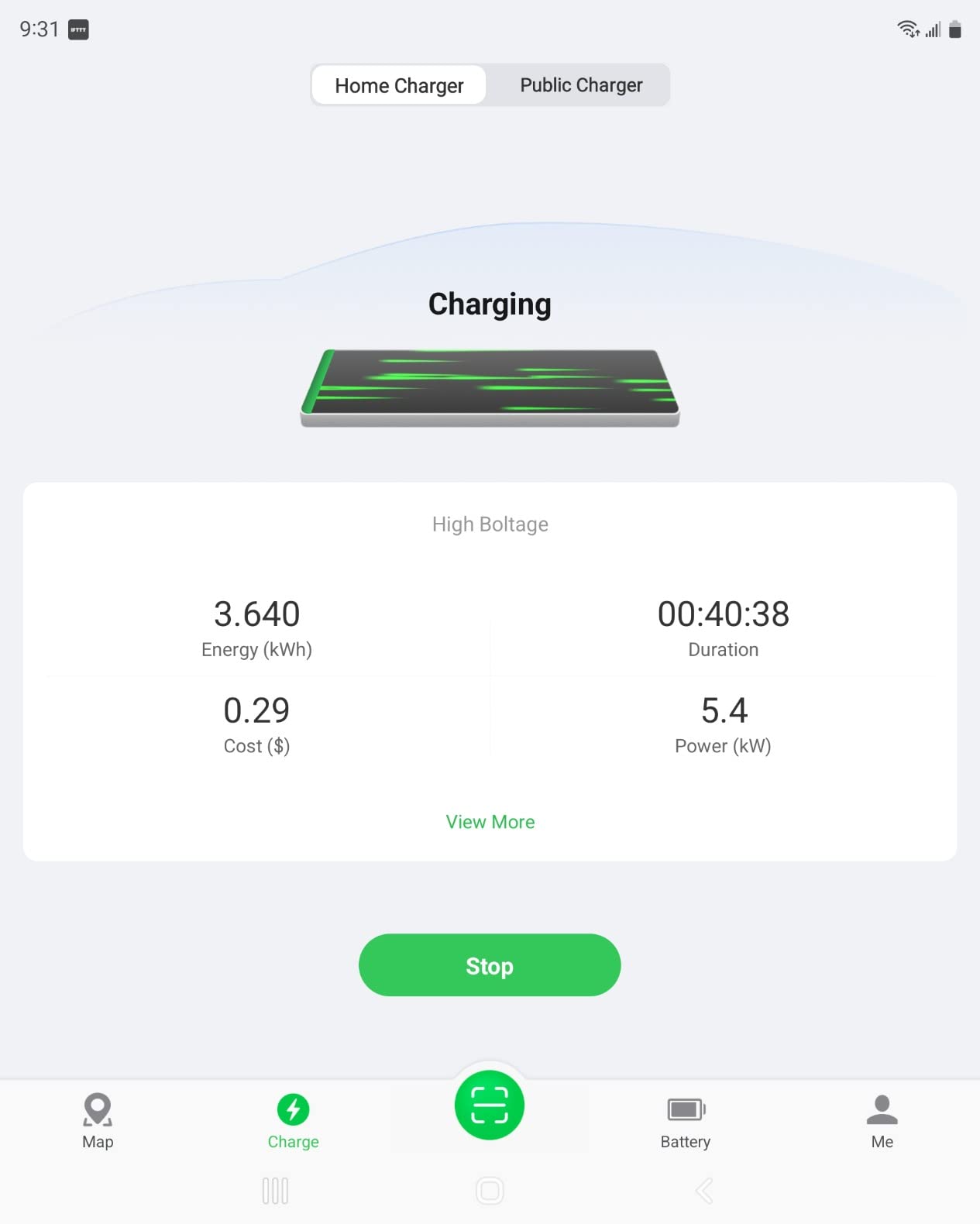
Task: Select the Charge lightning icon
Action: click(x=293, y=1109)
